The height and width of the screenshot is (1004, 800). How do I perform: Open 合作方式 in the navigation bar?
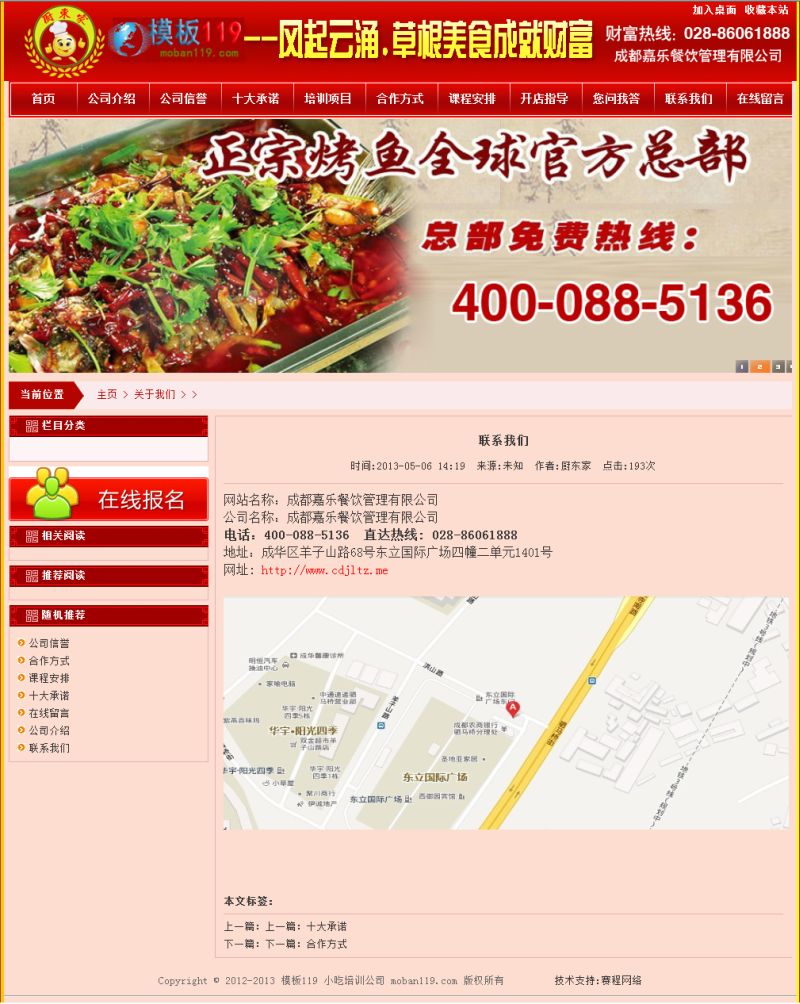[x=400, y=99]
